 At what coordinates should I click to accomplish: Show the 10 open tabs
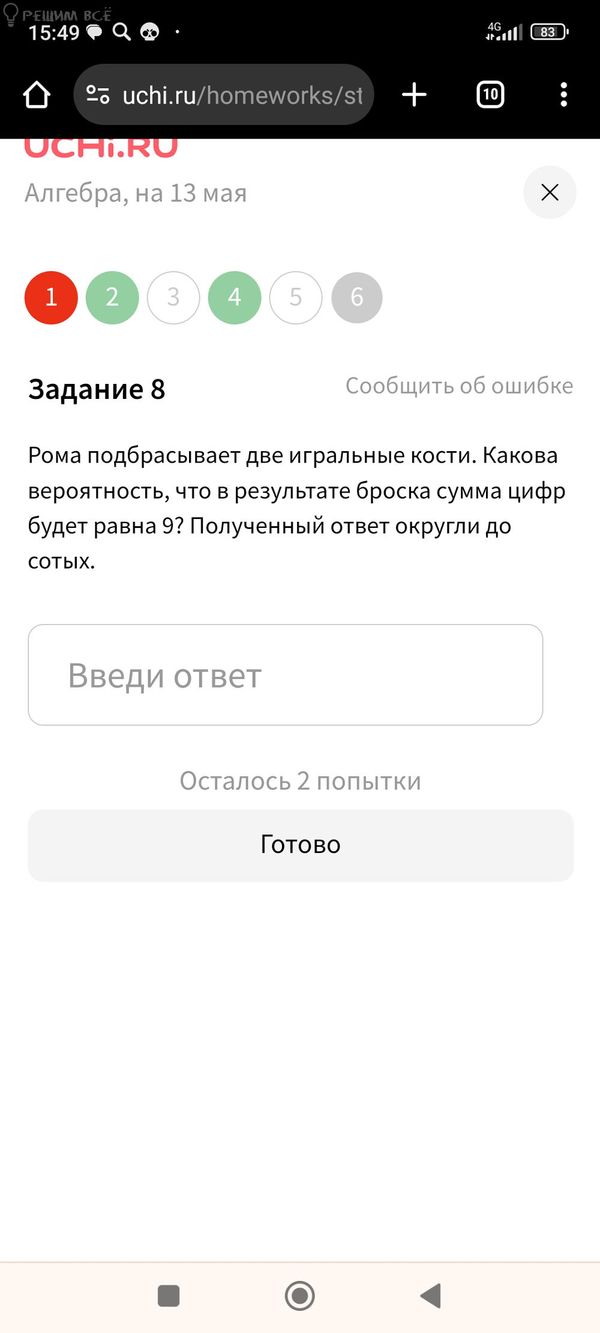[490, 95]
